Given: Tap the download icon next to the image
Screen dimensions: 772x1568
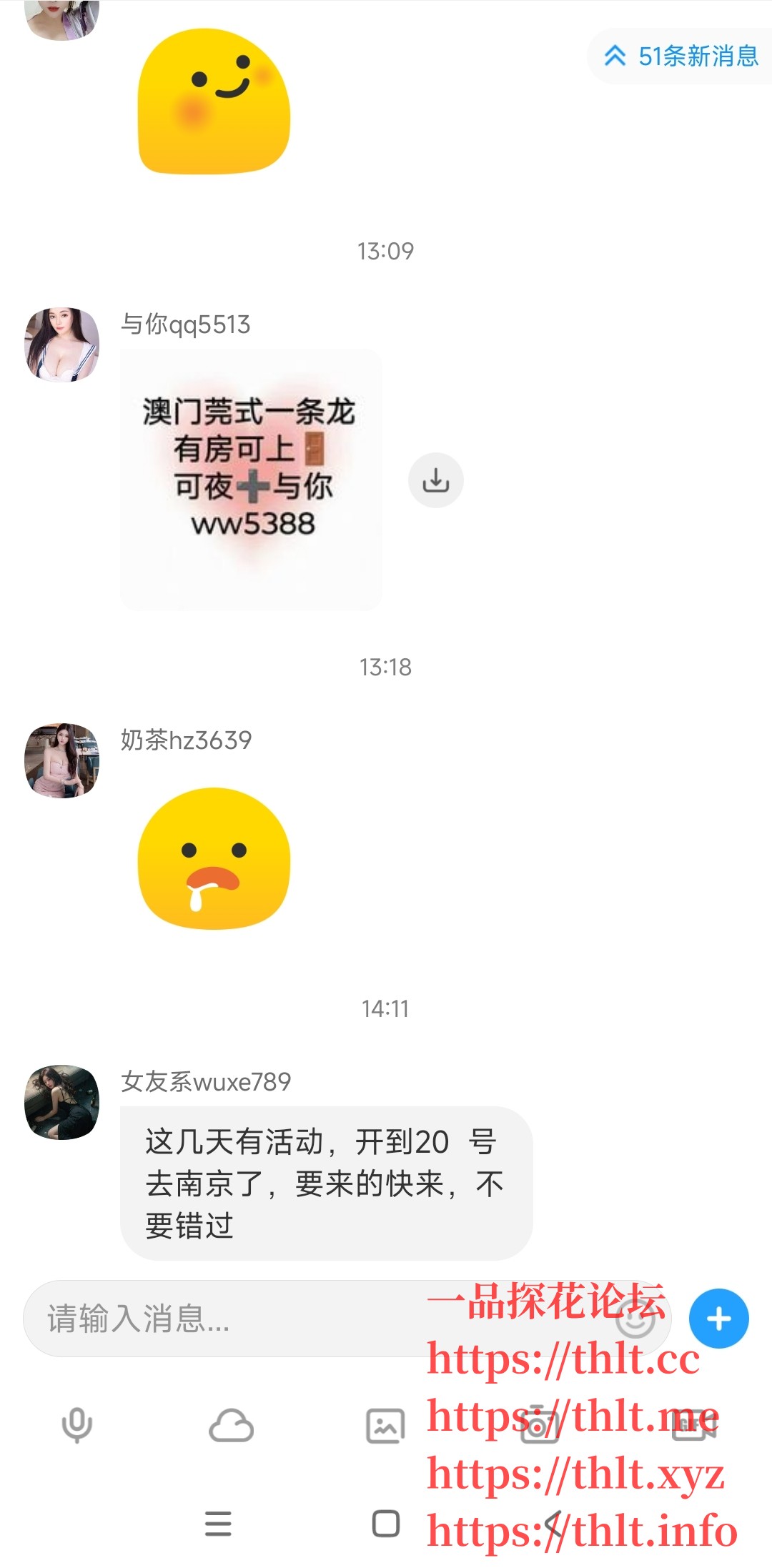Looking at the screenshot, I should click(436, 480).
